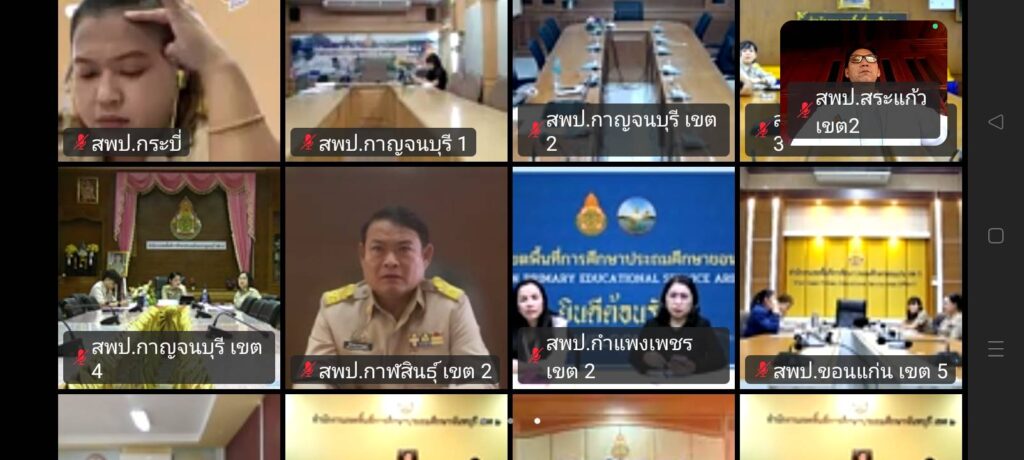Open the สพป.กาญจนบุรี 1 participant video
Screen dimensions: 1024x460
396,80
